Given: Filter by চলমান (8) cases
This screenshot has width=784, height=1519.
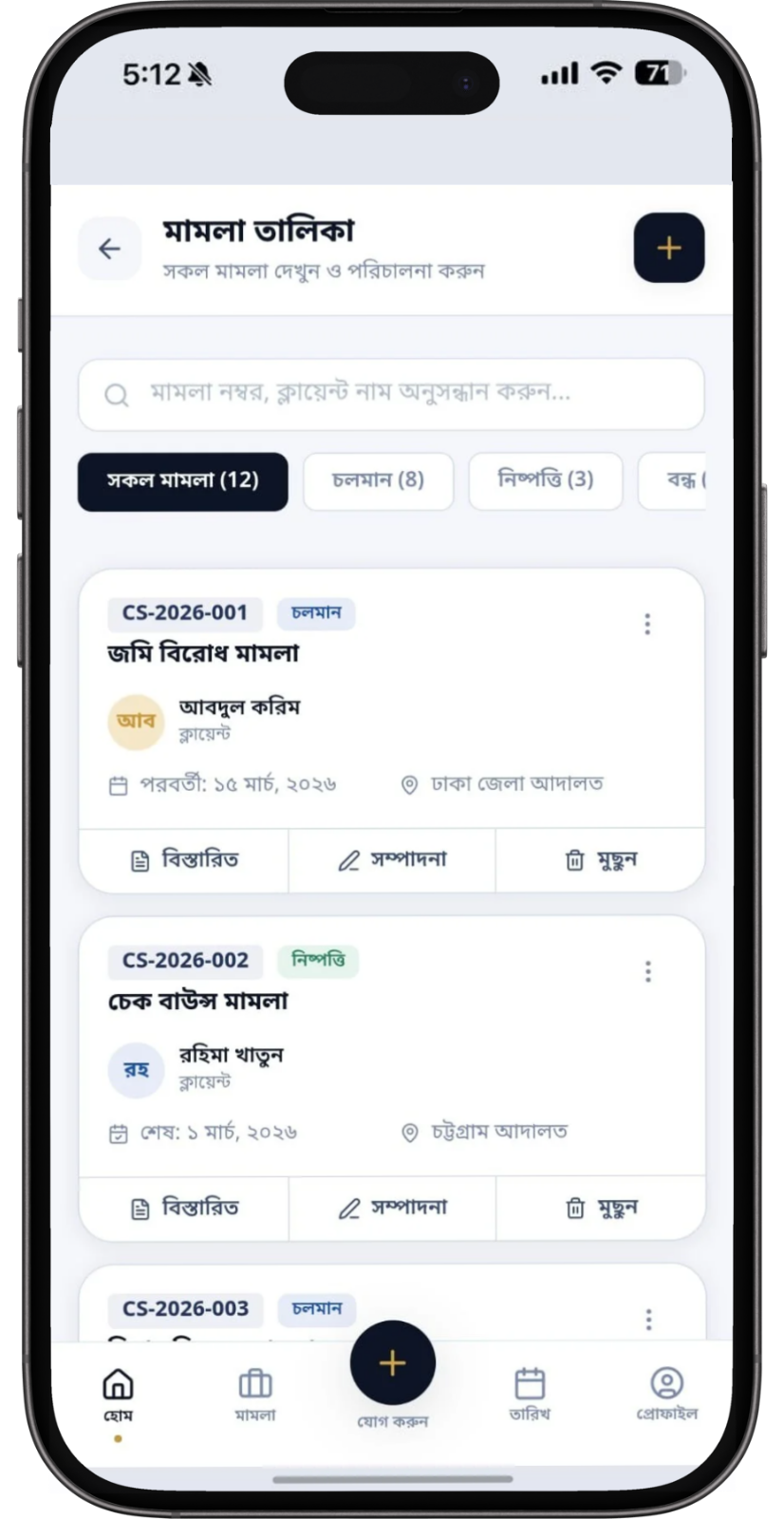Looking at the screenshot, I should (x=378, y=481).
